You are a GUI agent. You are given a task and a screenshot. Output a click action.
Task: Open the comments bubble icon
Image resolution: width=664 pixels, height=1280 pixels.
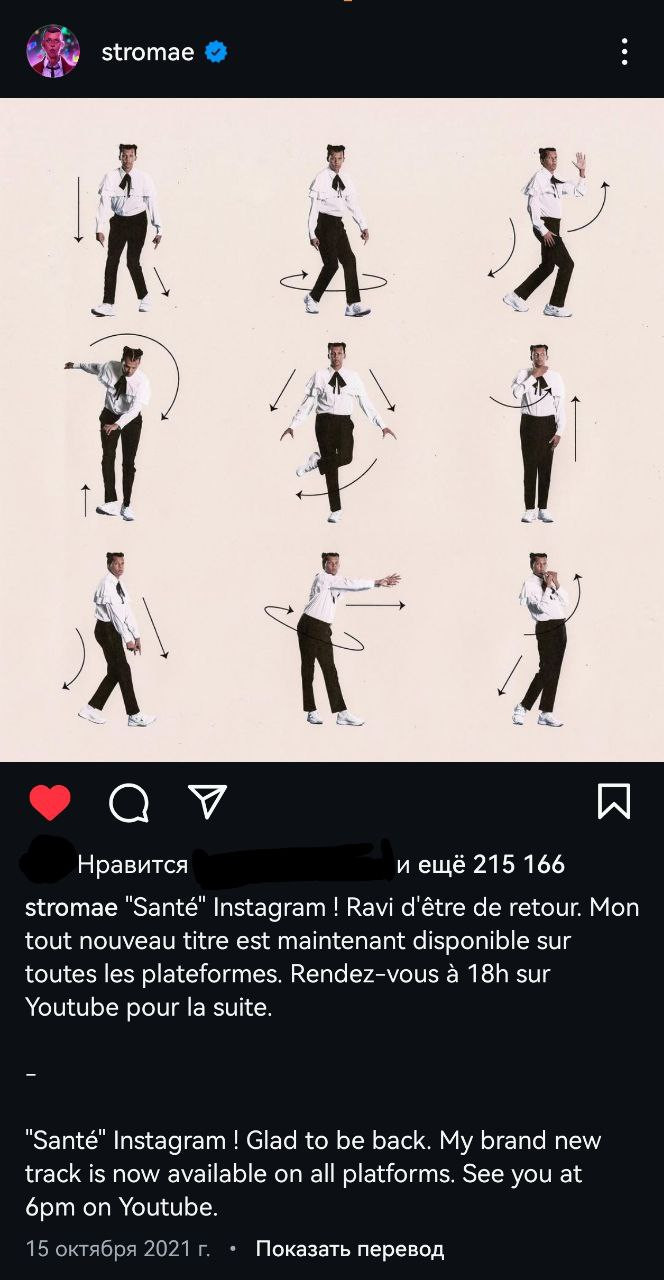click(129, 802)
